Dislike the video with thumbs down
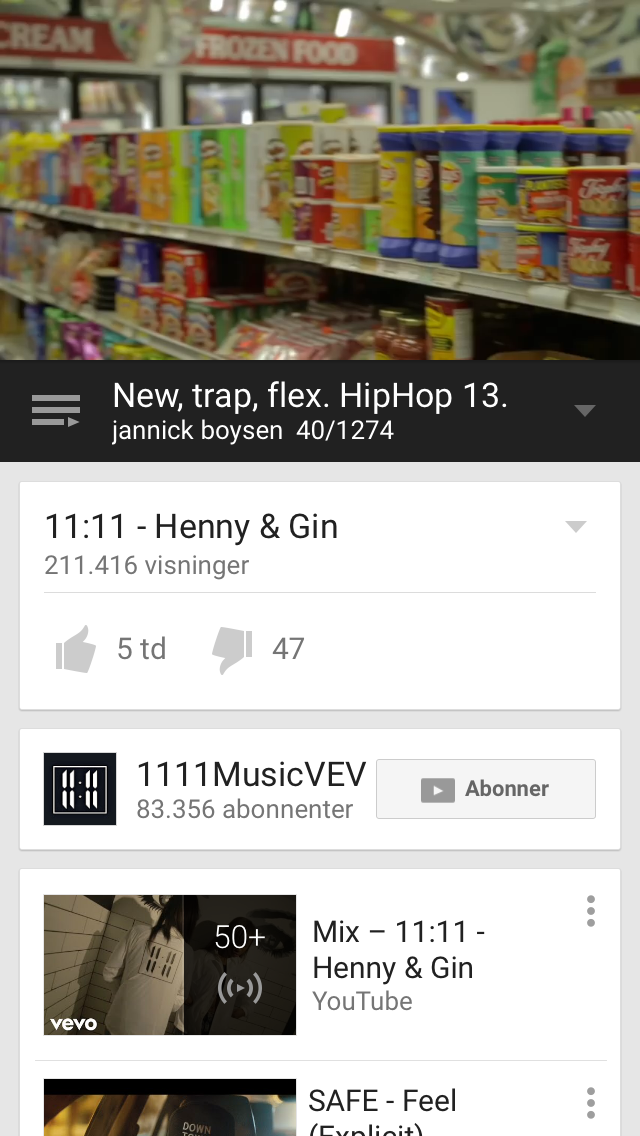Viewport: 640px width, 1136px height. coord(232,649)
